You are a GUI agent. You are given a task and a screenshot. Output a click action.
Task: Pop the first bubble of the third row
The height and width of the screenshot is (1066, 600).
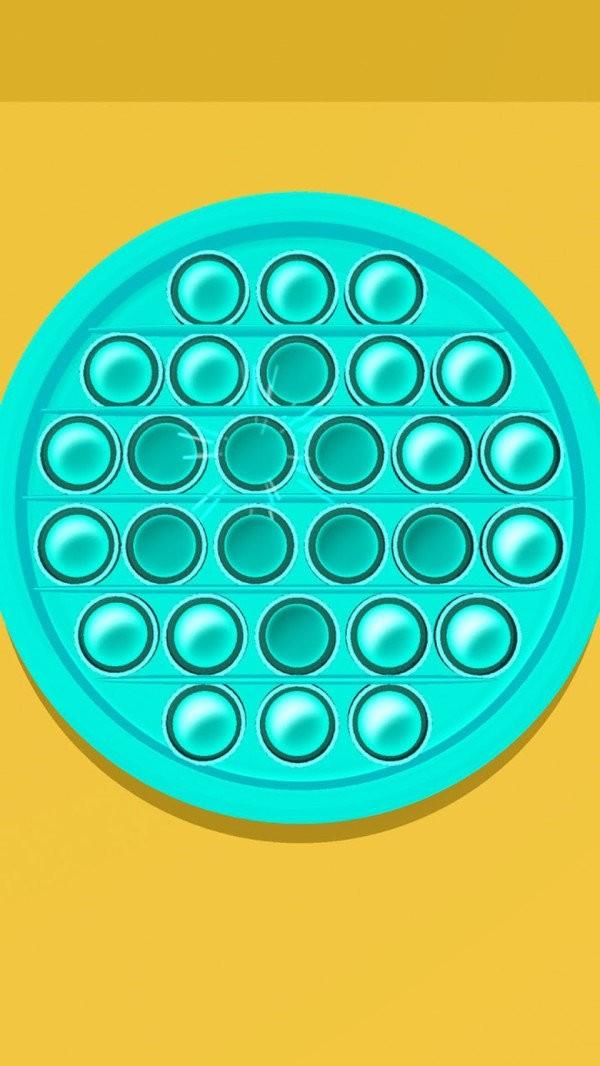pos(78,453)
